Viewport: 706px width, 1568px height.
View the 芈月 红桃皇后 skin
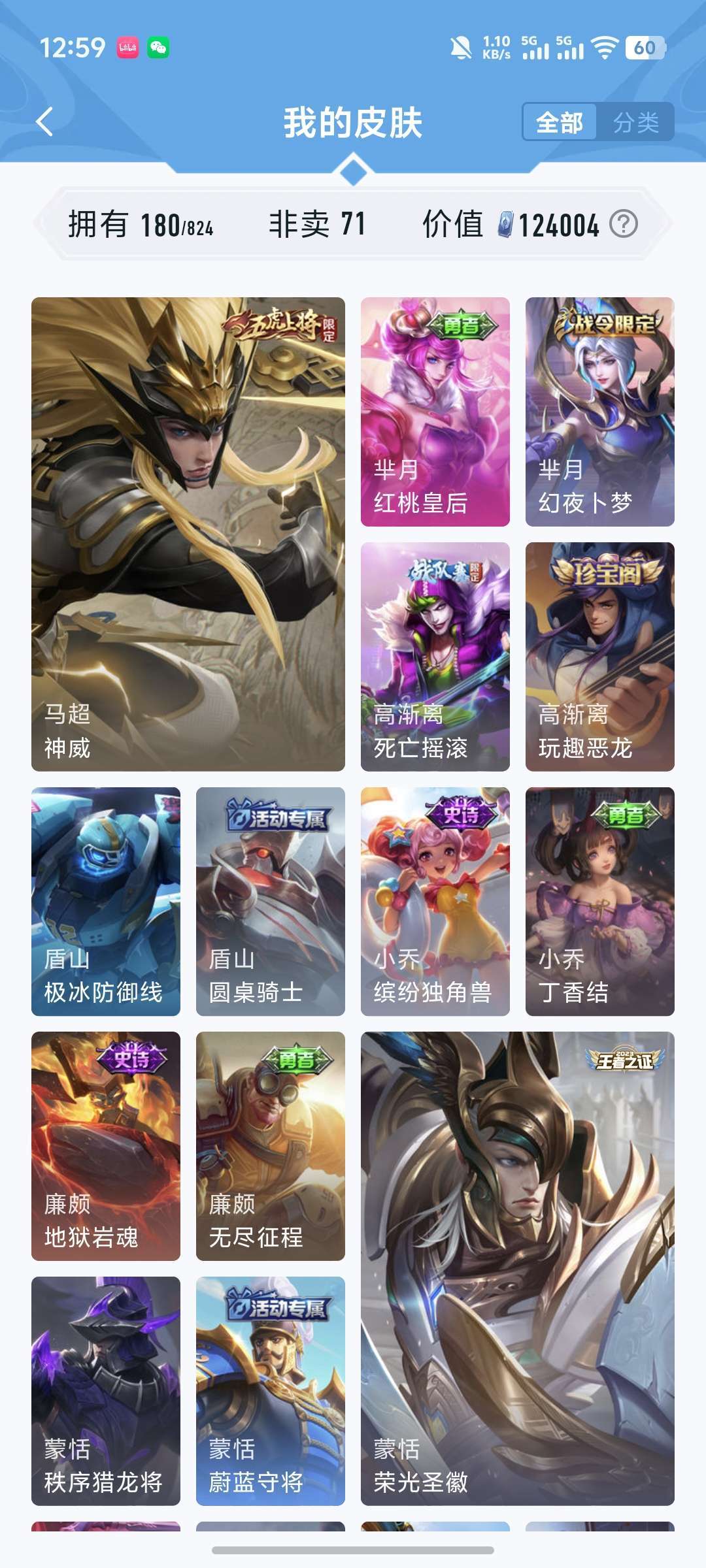tap(435, 412)
